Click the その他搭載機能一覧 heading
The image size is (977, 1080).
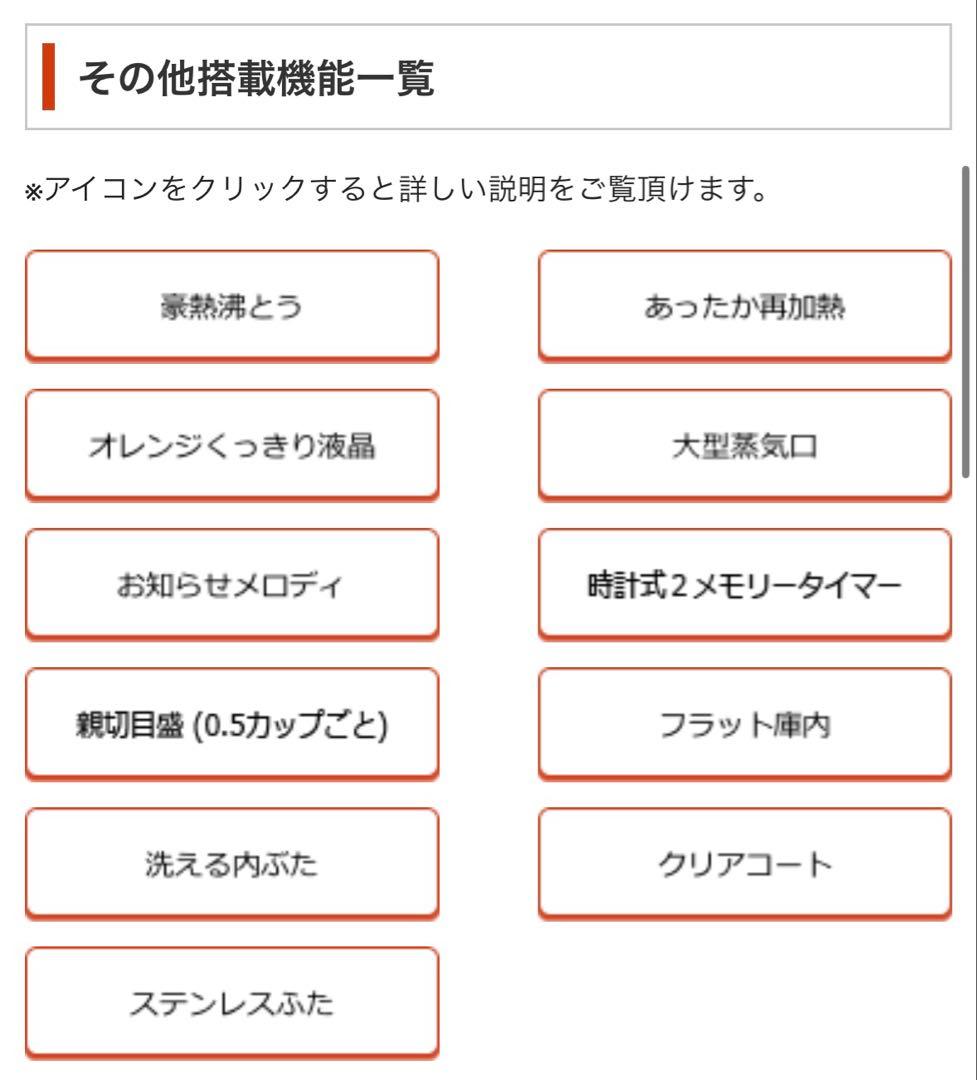coord(261,72)
